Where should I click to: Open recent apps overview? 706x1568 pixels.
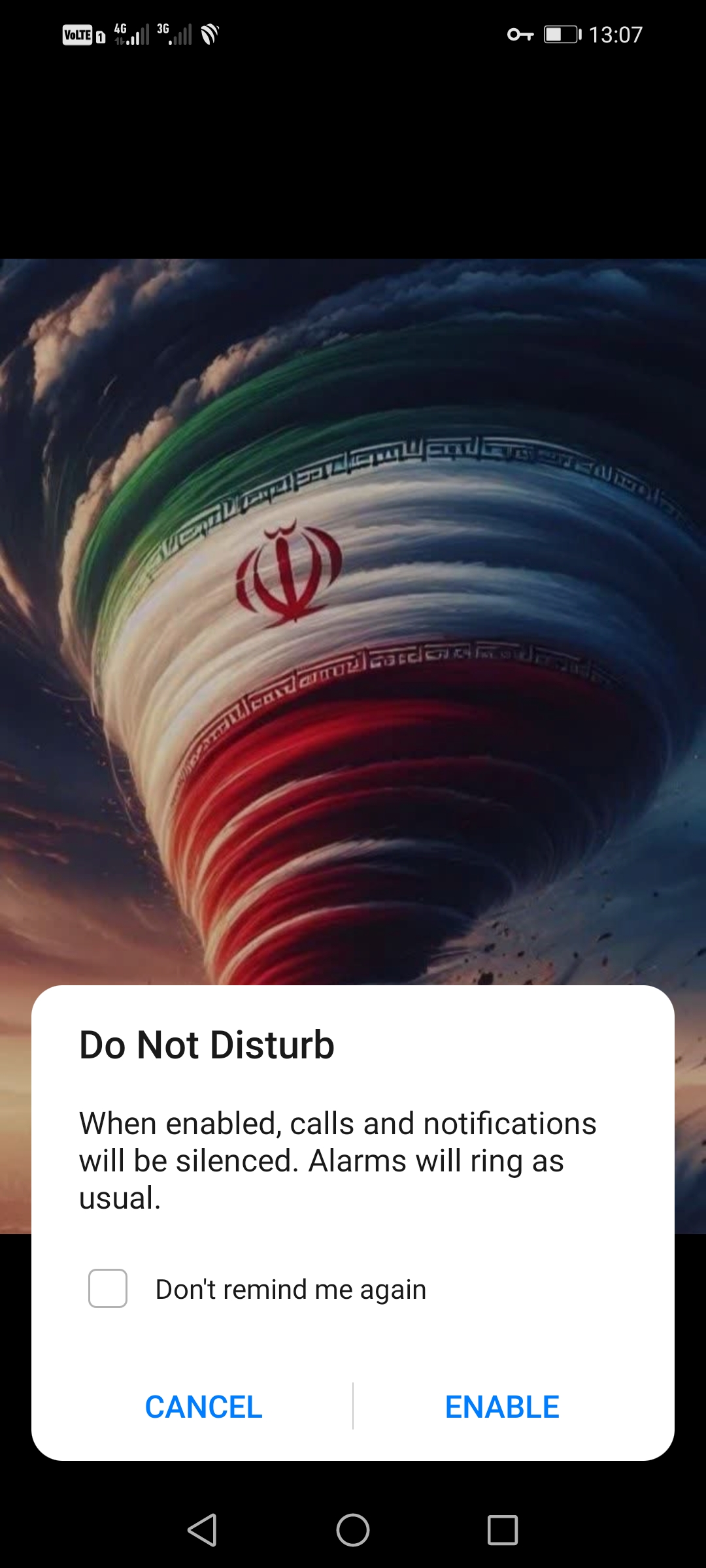tap(502, 1530)
